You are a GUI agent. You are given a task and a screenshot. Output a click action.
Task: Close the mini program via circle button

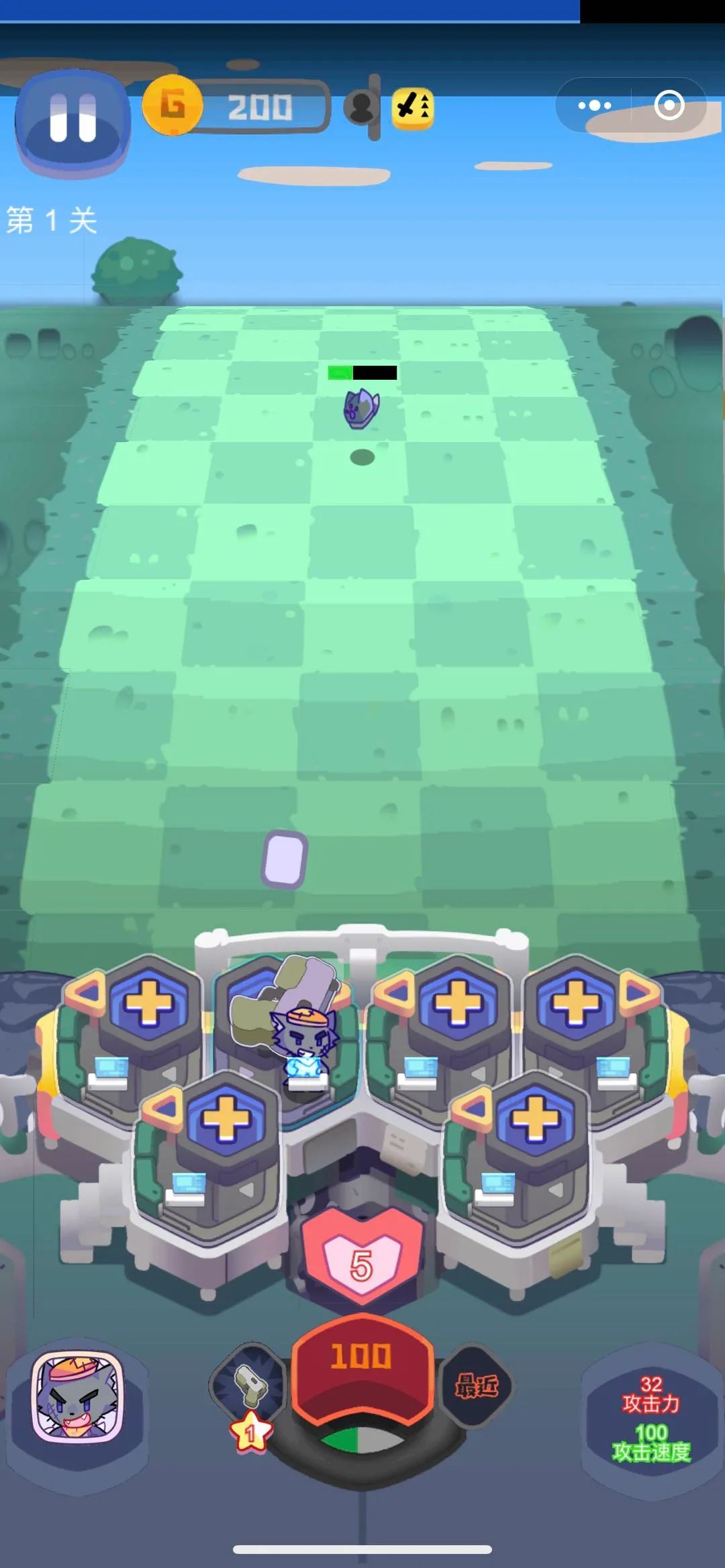669,105
